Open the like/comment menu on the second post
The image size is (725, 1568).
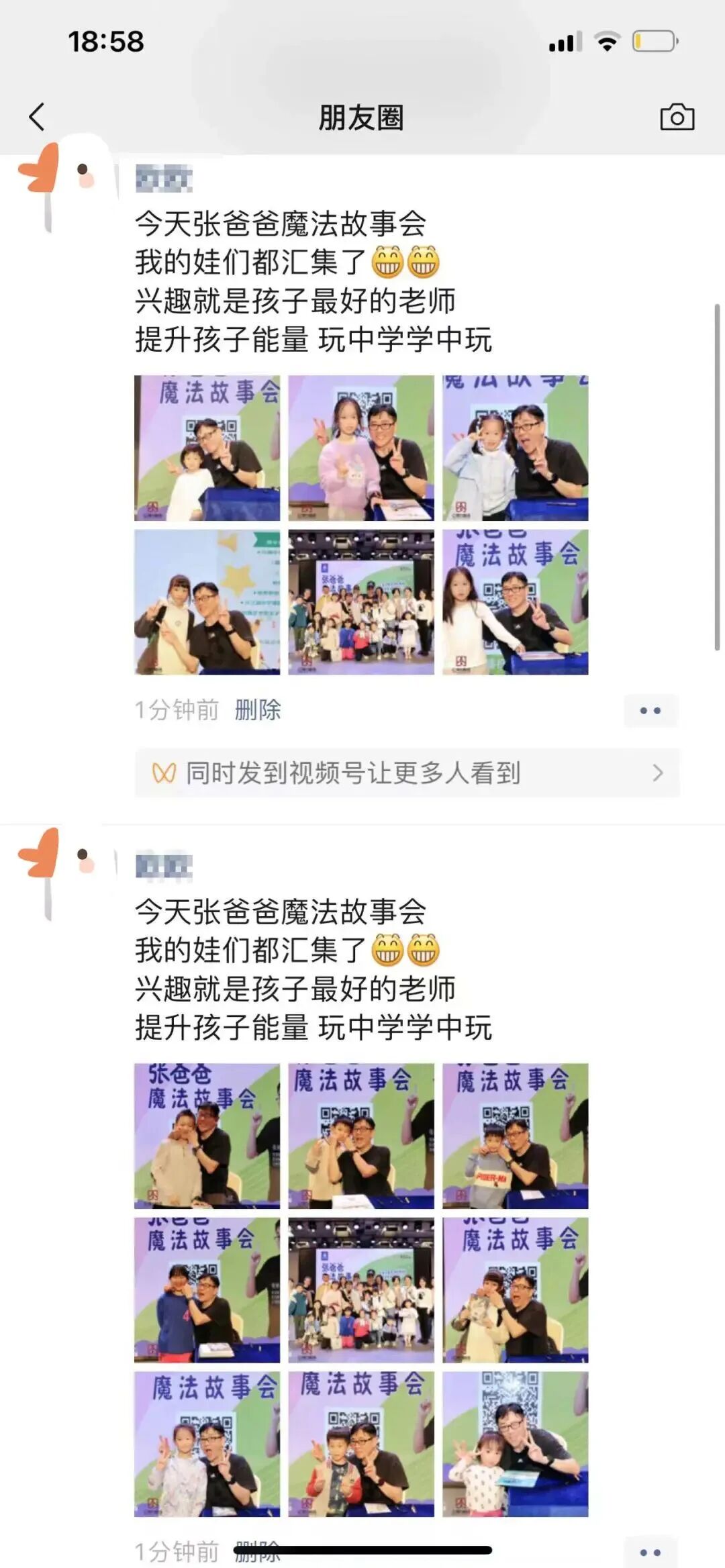point(650,1552)
